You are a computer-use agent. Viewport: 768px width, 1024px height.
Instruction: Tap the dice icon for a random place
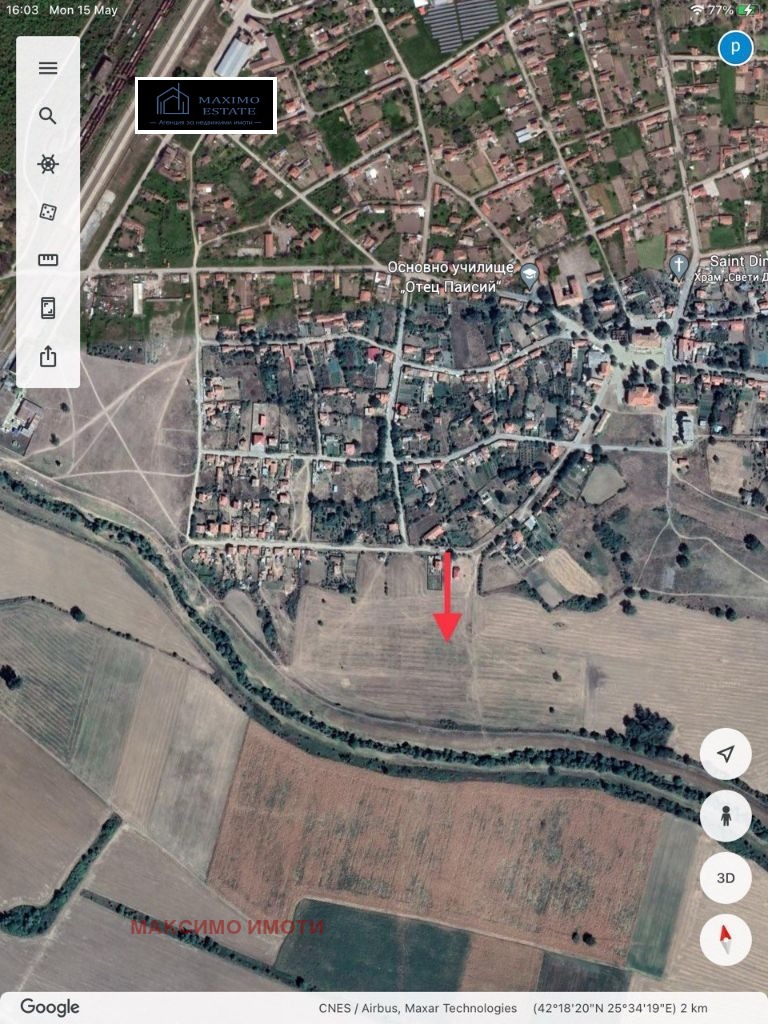coord(48,212)
